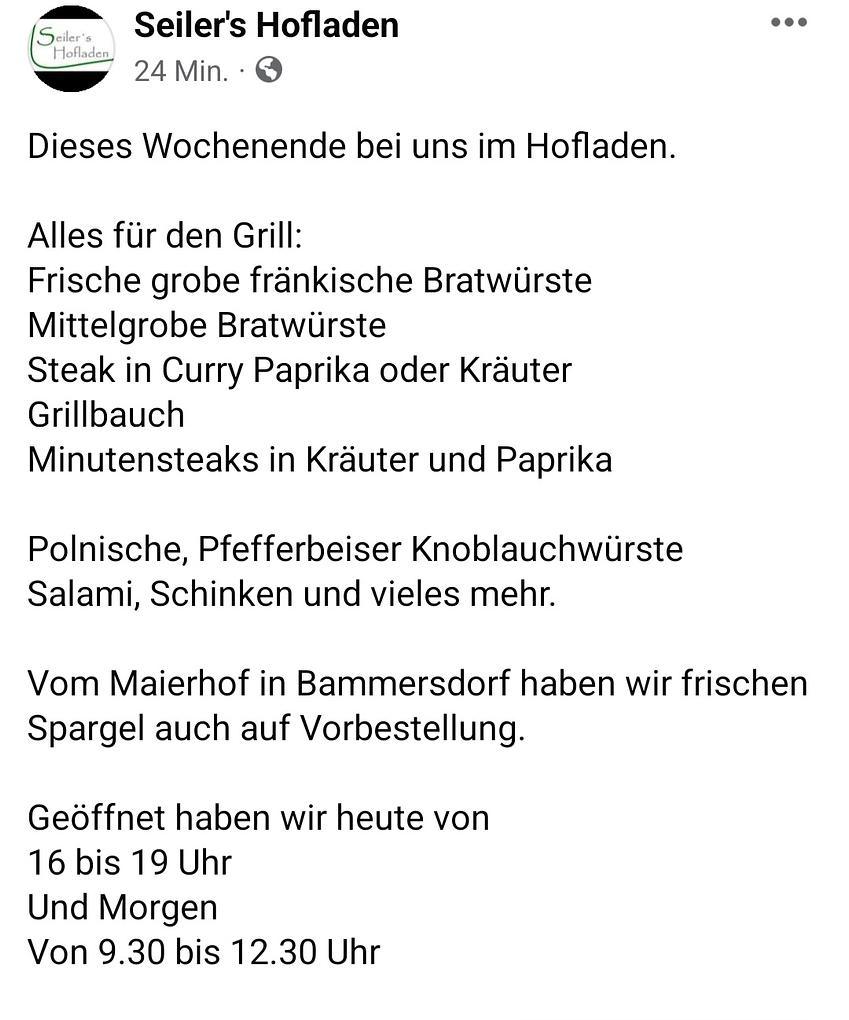Image resolution: width=849 pixels, height=1020 pixels.
Task: Open the 24 Min. post timestamp
Action: point(181,71)
